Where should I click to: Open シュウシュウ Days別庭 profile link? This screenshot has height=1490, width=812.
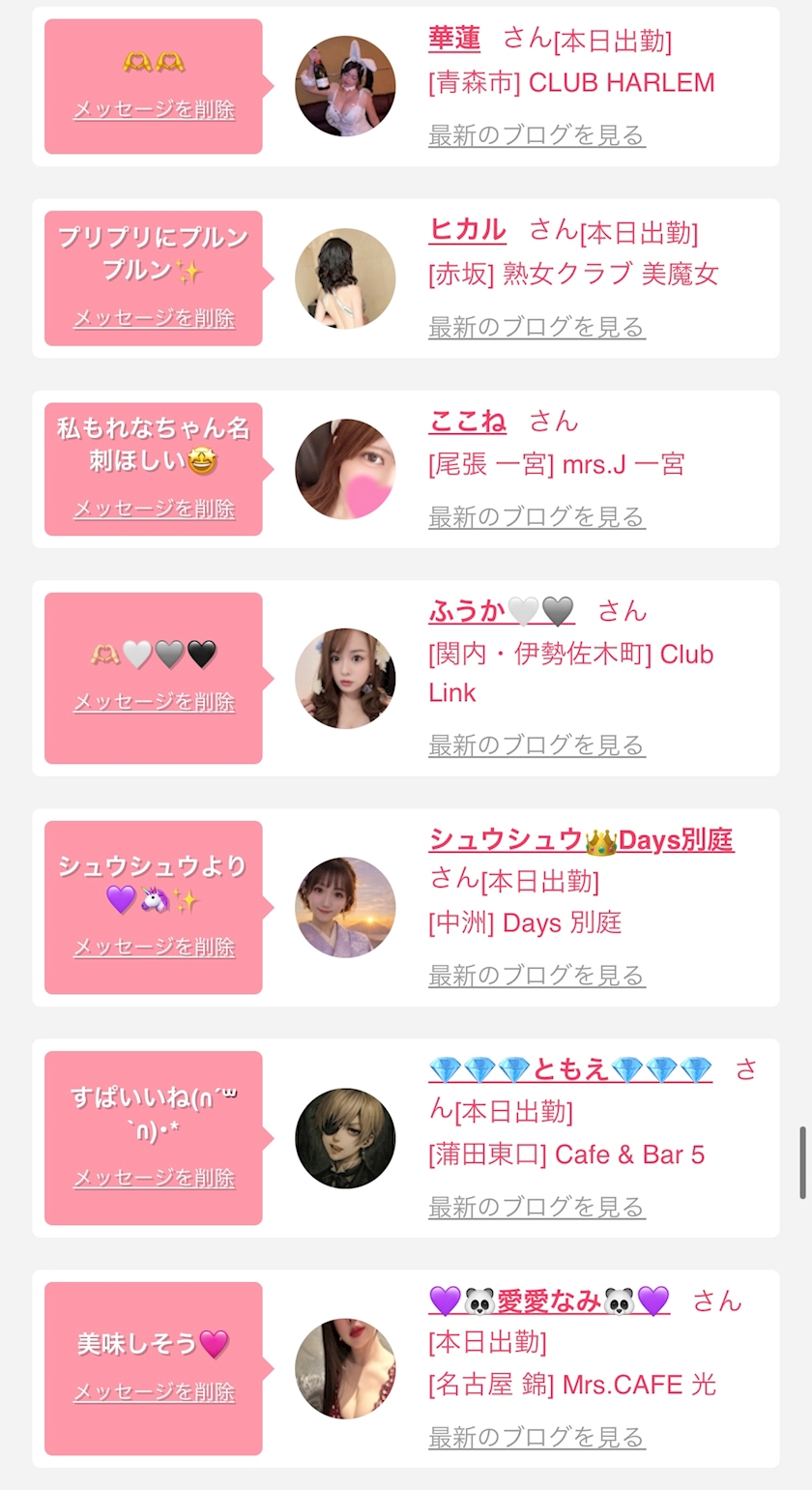(x=581, y=840)
